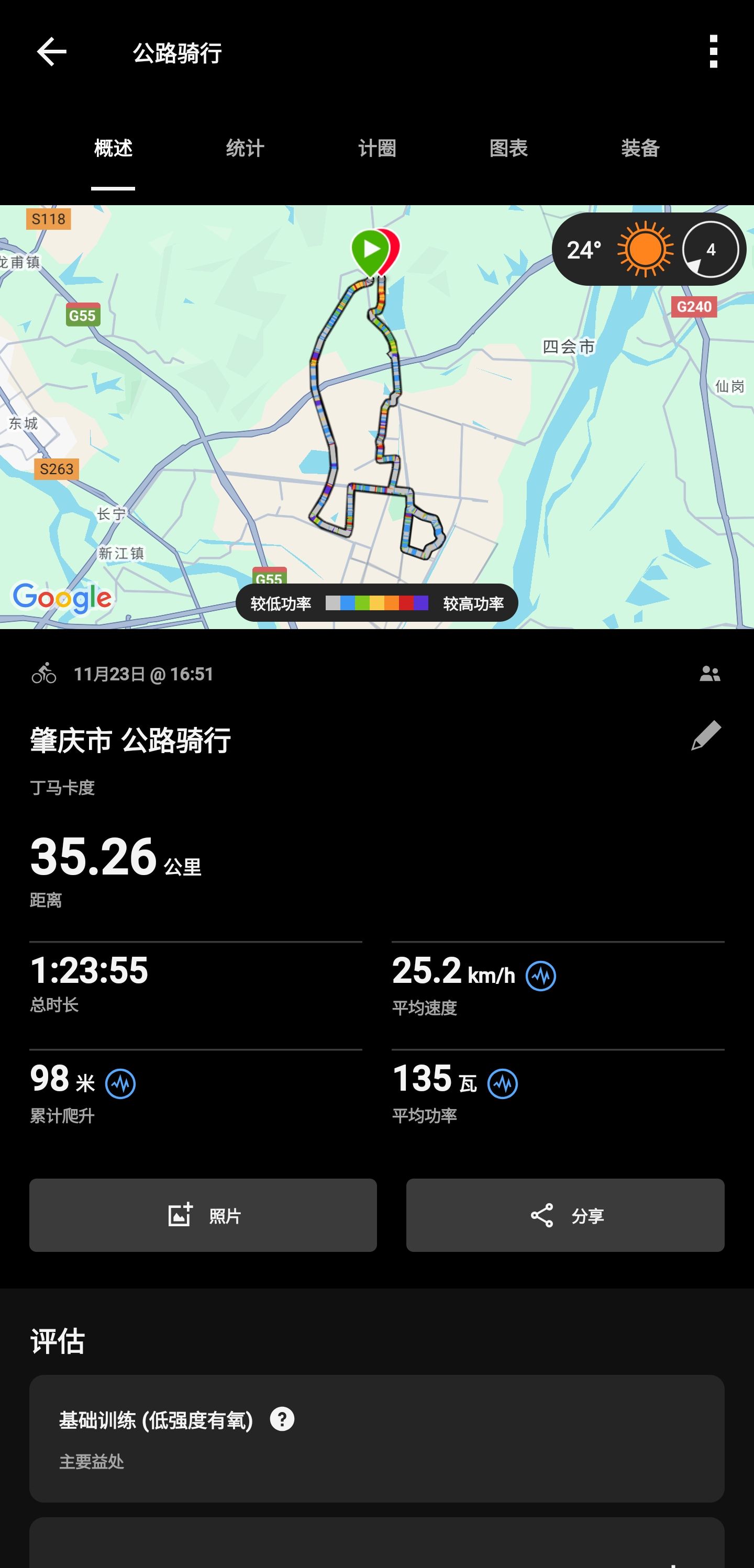
Task: Open the privacy audience icon
Action: (x=709, y=674)
